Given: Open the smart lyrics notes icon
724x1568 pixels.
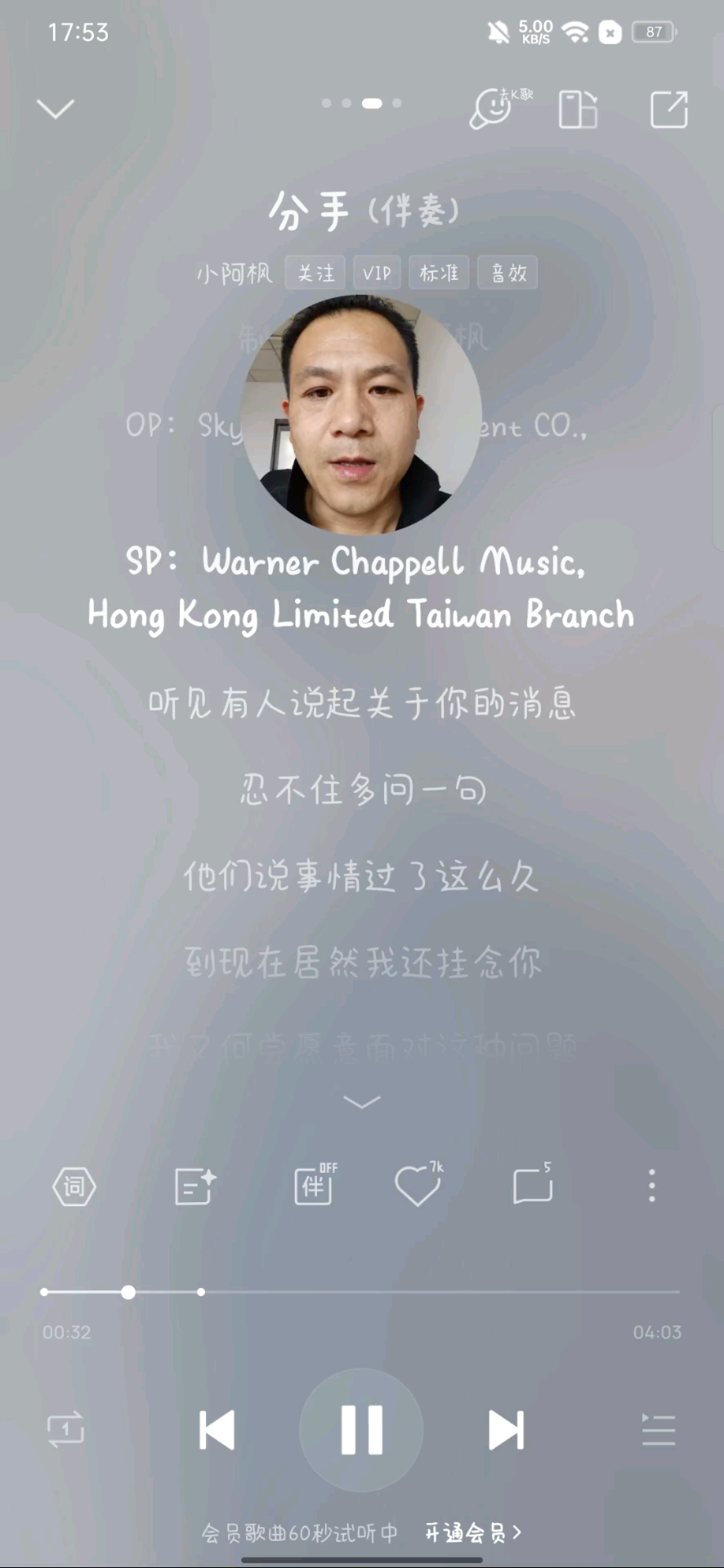Looking at the screenshot, I should click(x=194, y=1186).
